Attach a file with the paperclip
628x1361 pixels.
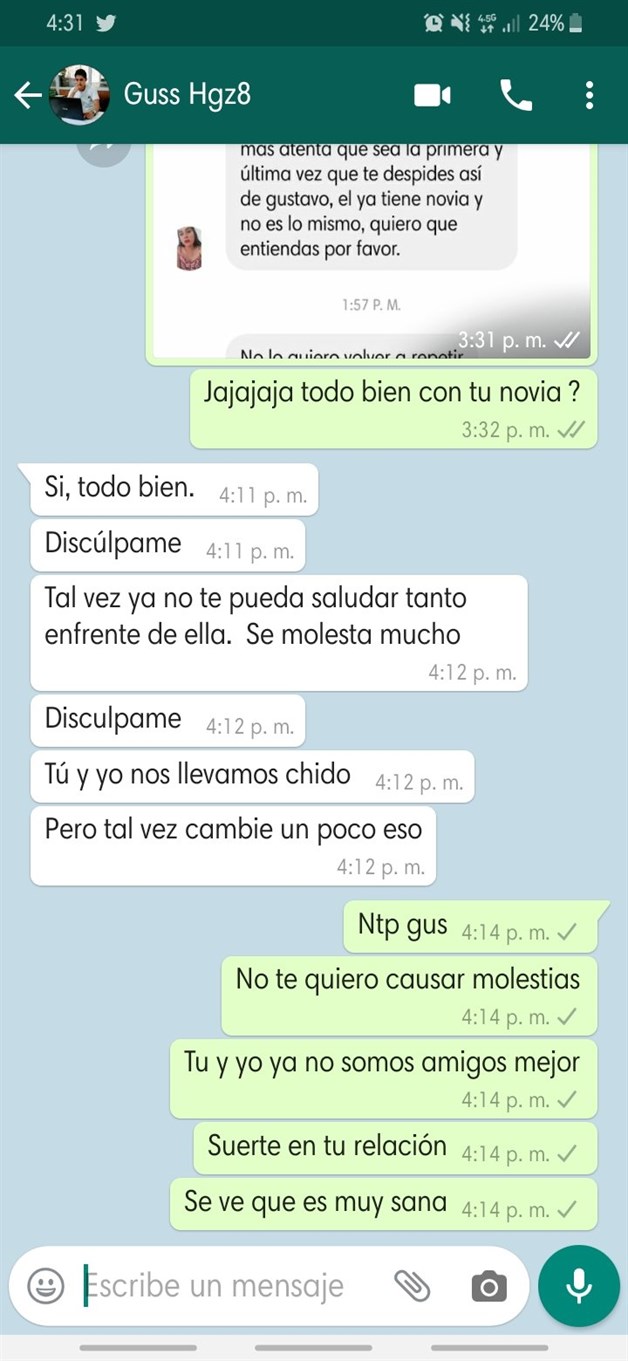pos(411,1286)
